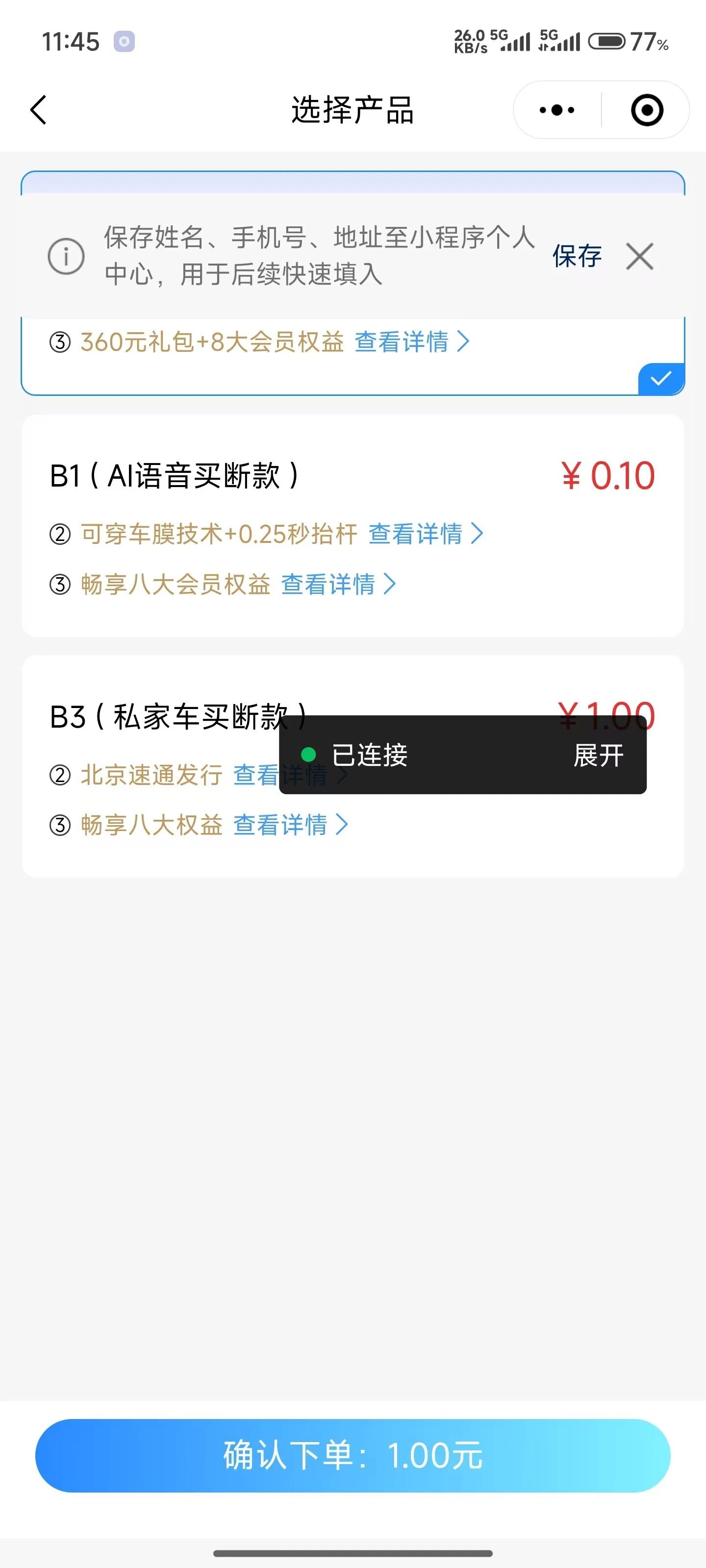The width and height of the screenshot is (706, 1568).
Task: Expand the 已连接 floating bar via 展开
Action: coord(598,756)
